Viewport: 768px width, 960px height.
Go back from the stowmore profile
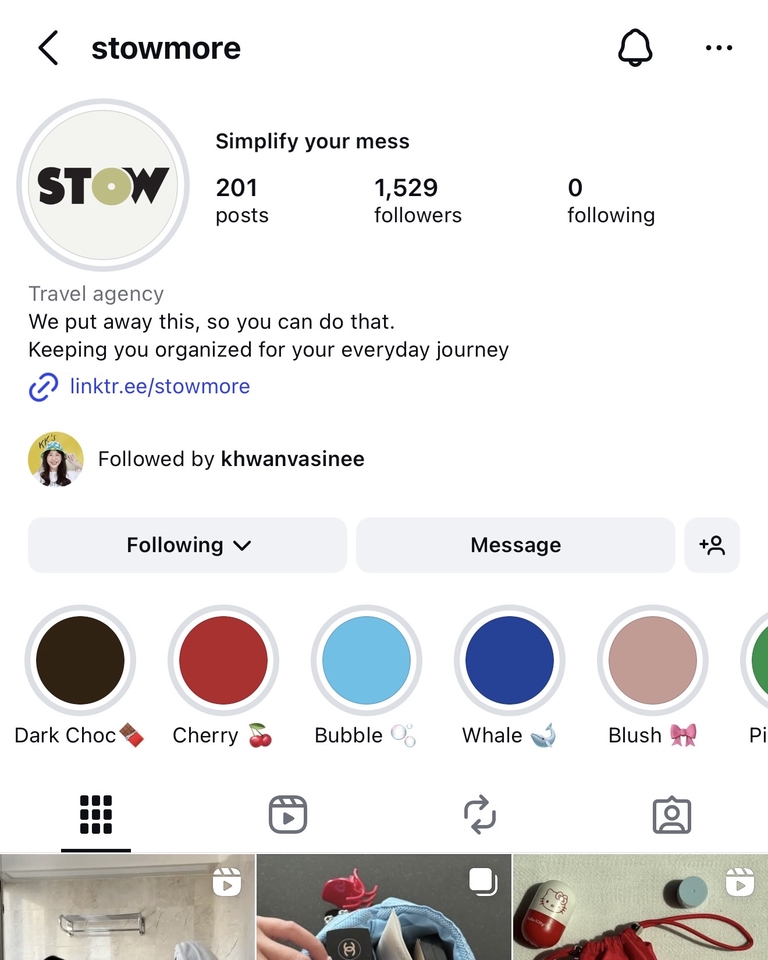[48, 48]
